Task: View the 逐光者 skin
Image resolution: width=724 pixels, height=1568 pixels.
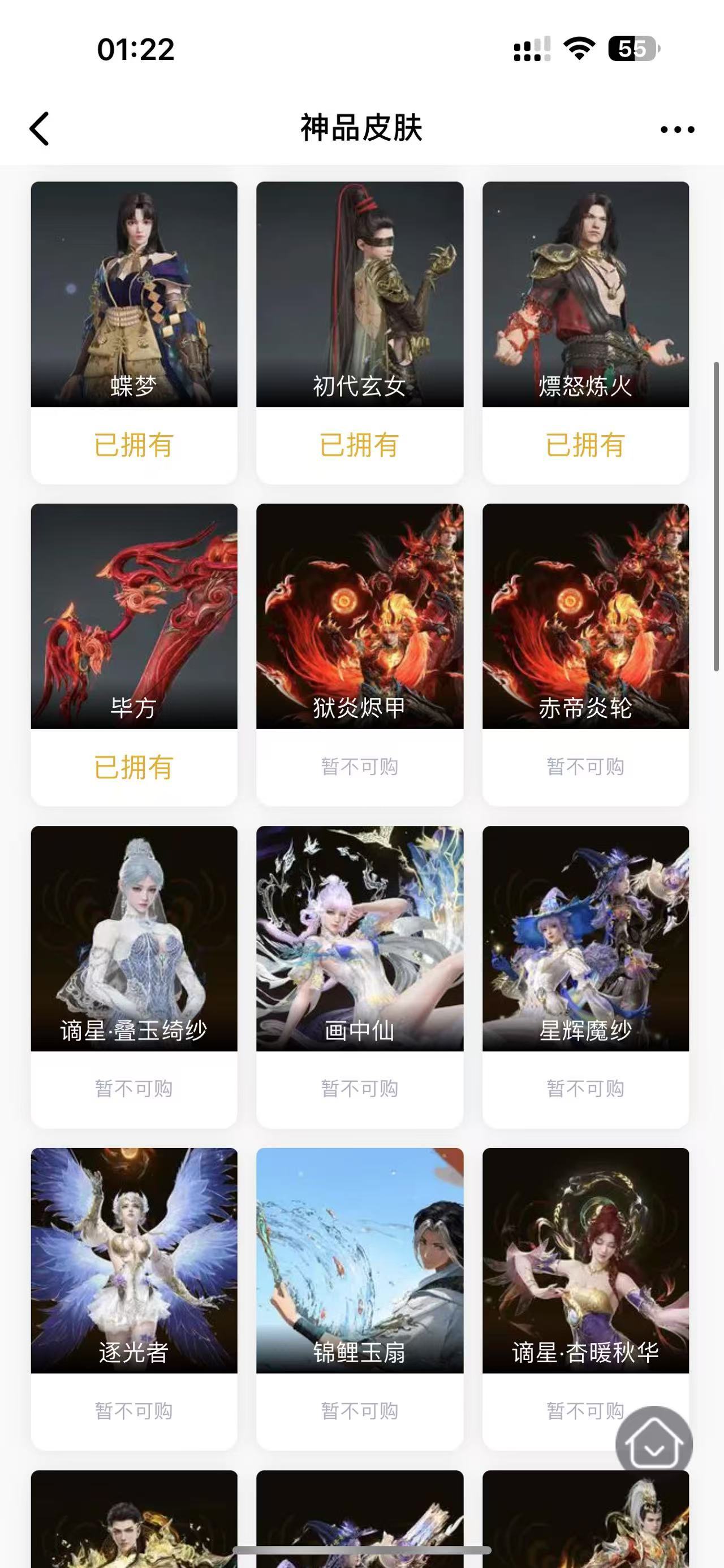Action: pyautogui.click(x=134, y=1260)
